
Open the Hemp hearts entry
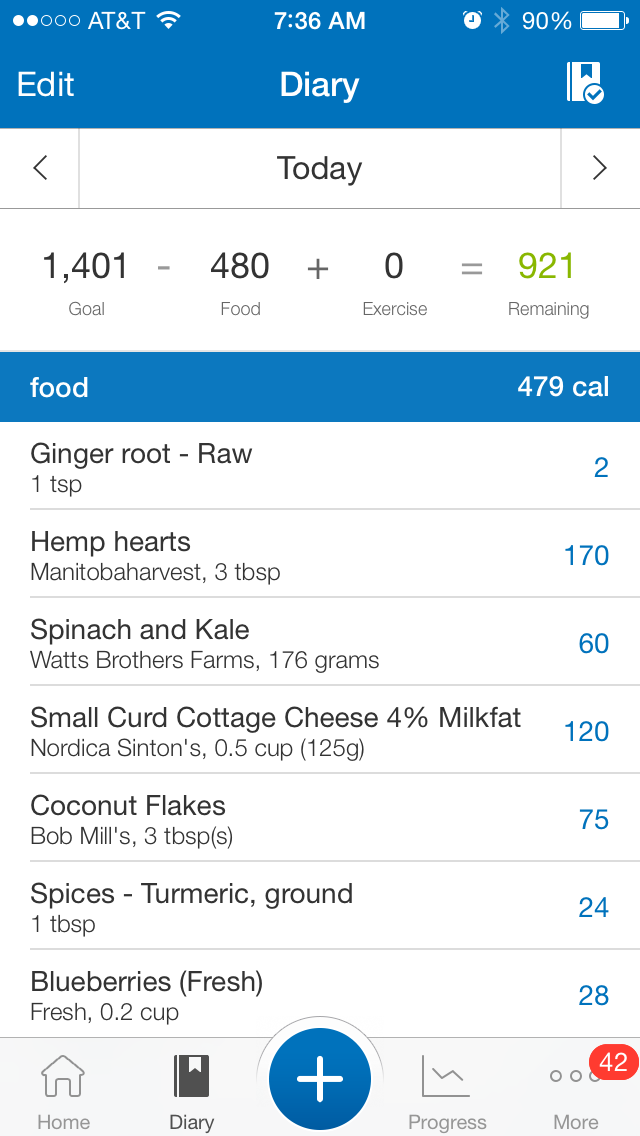(320, 554)
